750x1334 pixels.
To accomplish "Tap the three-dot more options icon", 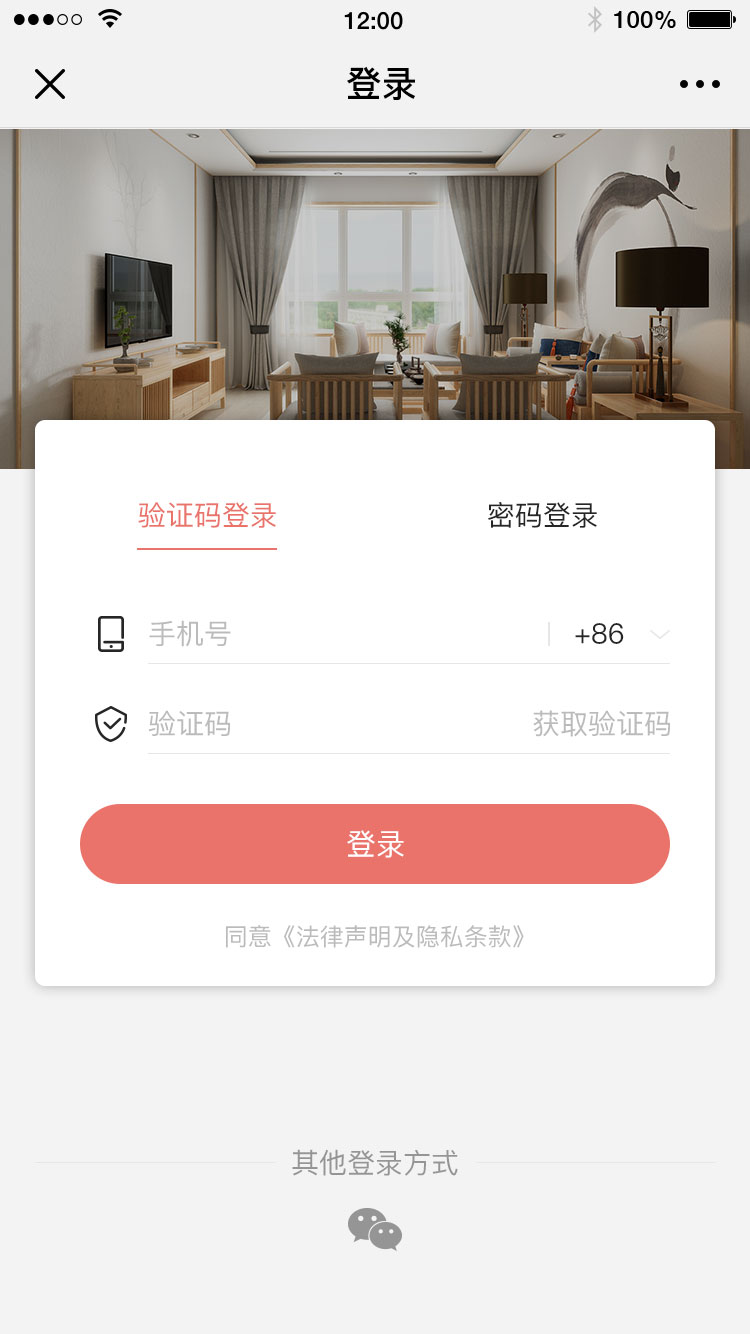I will click(699, 84).
